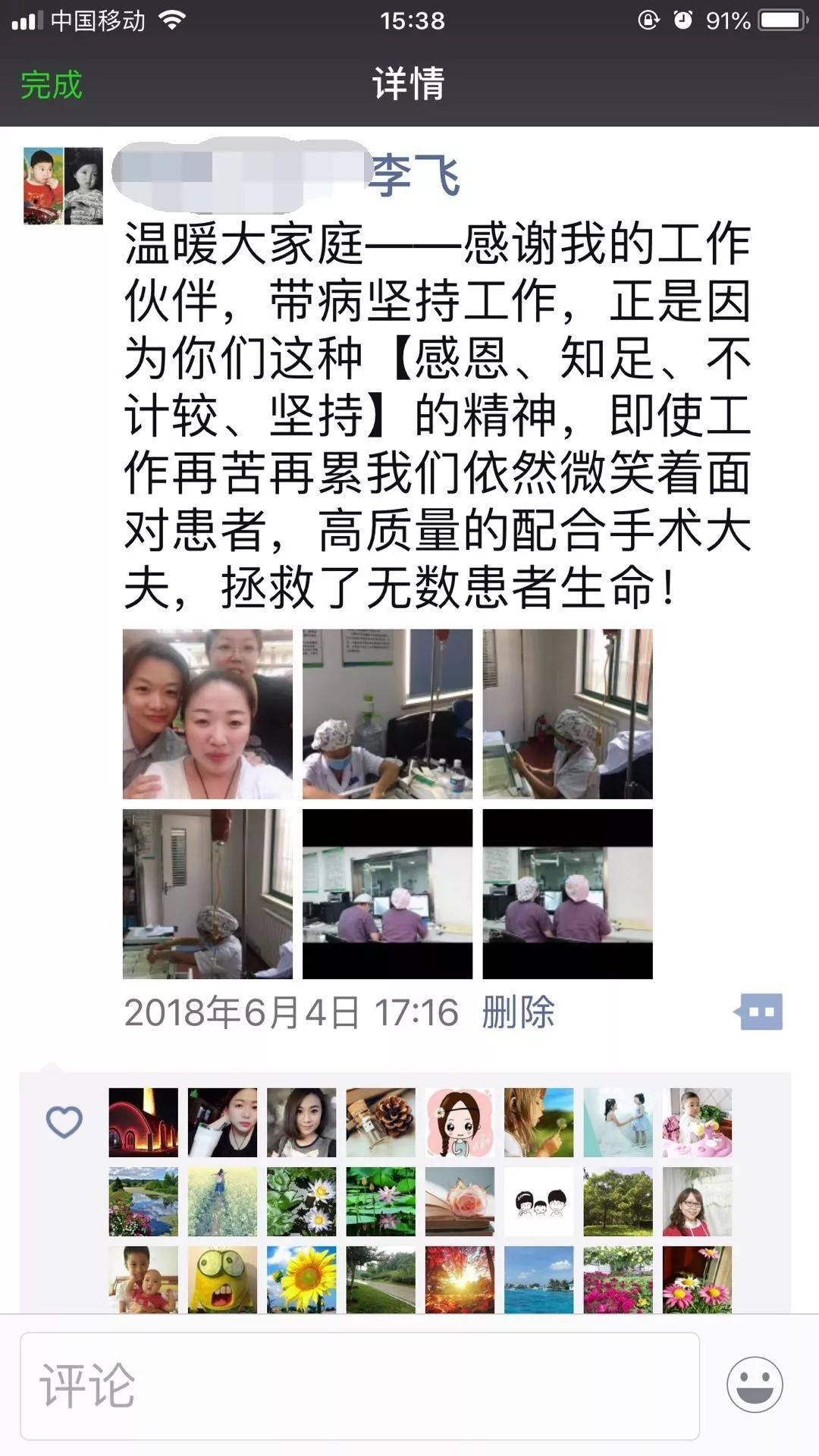Open the liker with yellow minion avatar

coord(222,1279)
